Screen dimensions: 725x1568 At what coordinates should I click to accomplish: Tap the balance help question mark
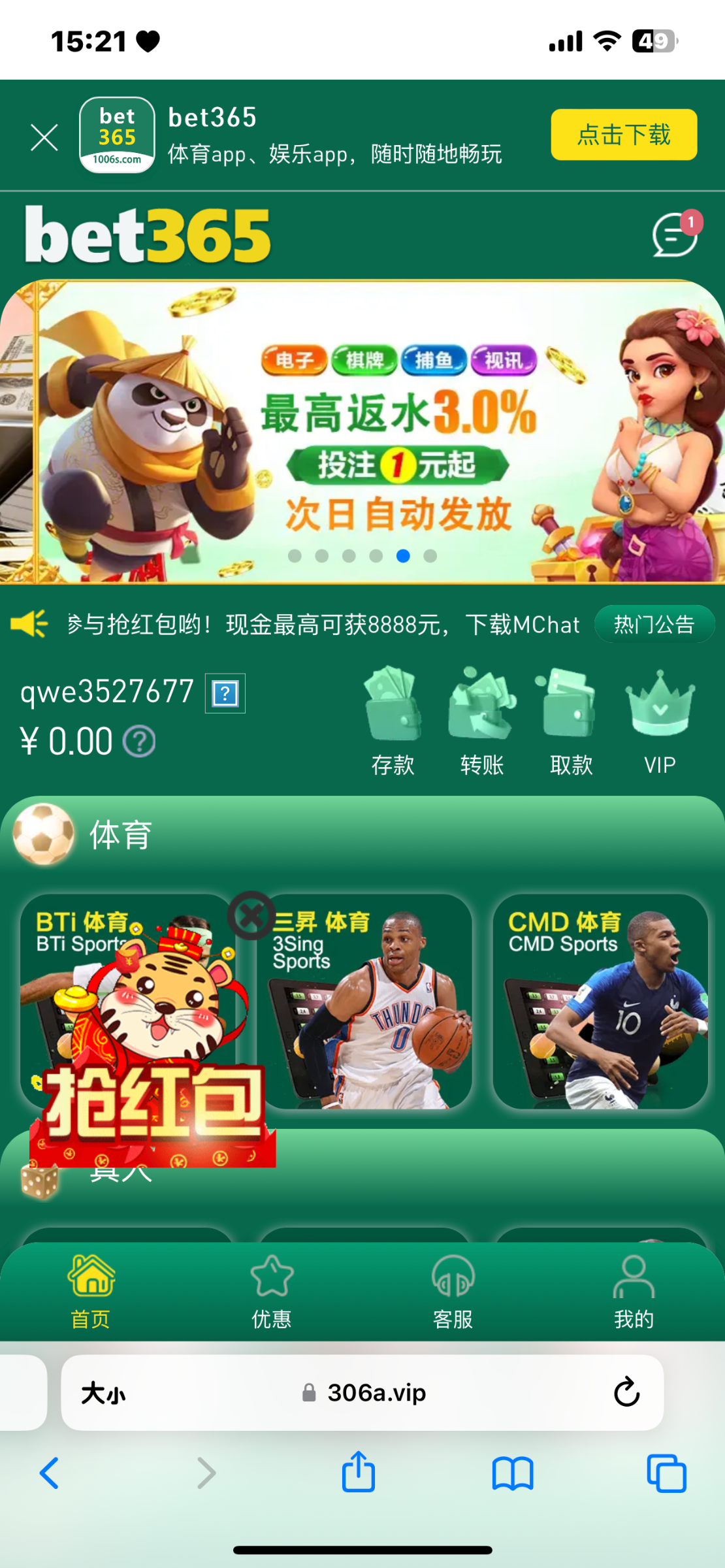point(139,742)
